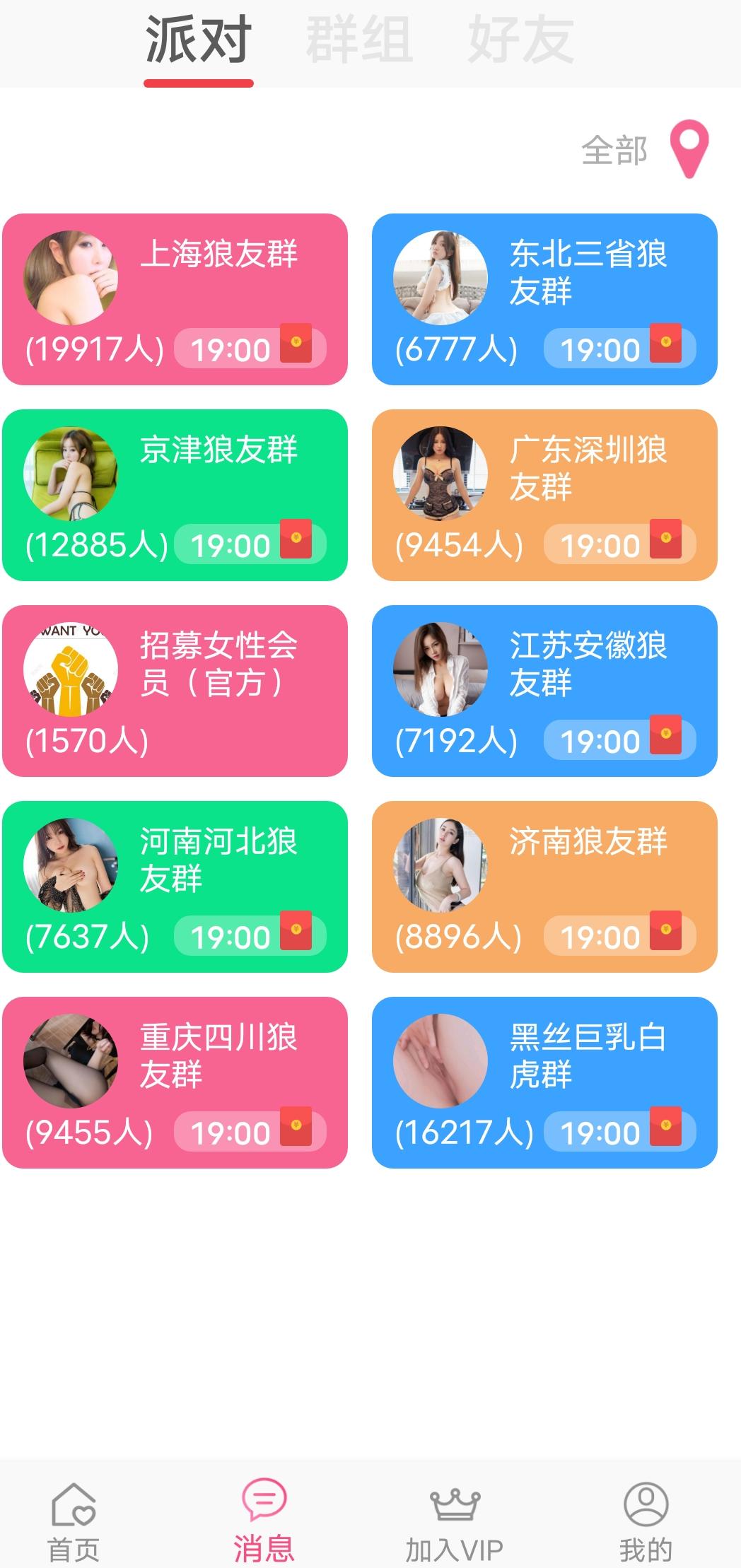This screenshot has width=741, height=1568.
Task: Enter the 江苏安徽狼友群 group
Action: click(544, 691)
